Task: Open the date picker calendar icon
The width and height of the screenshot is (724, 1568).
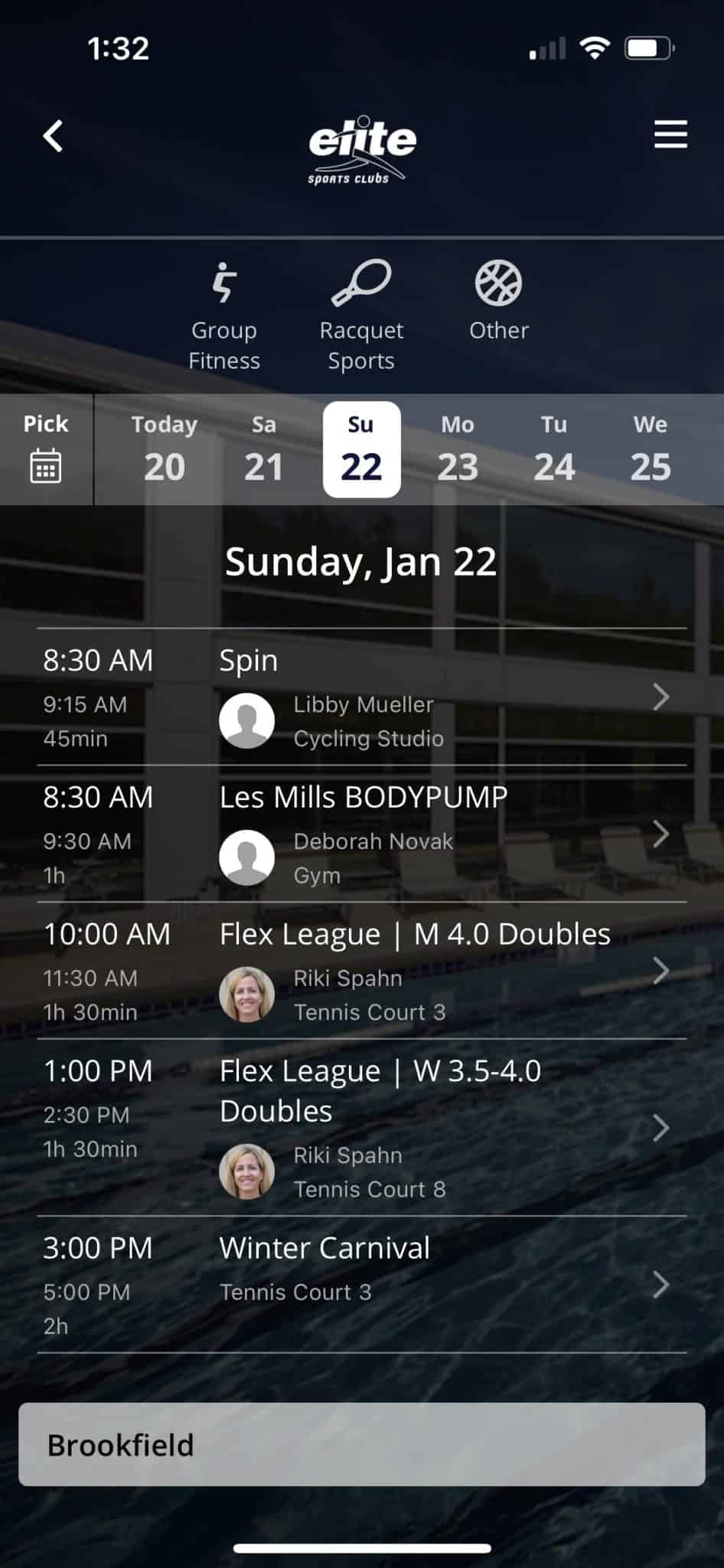Action: pyautogui.click(x=44, y=465)
